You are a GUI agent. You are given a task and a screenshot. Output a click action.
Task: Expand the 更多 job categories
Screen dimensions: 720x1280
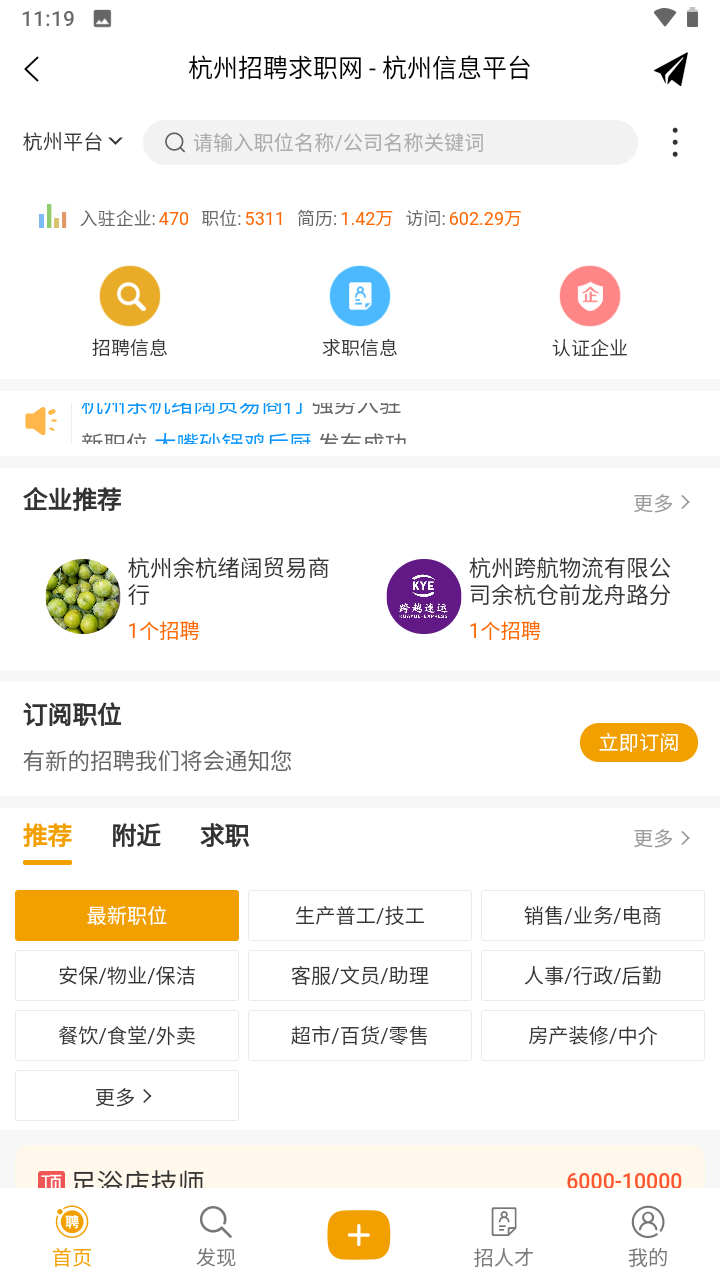126,1095
